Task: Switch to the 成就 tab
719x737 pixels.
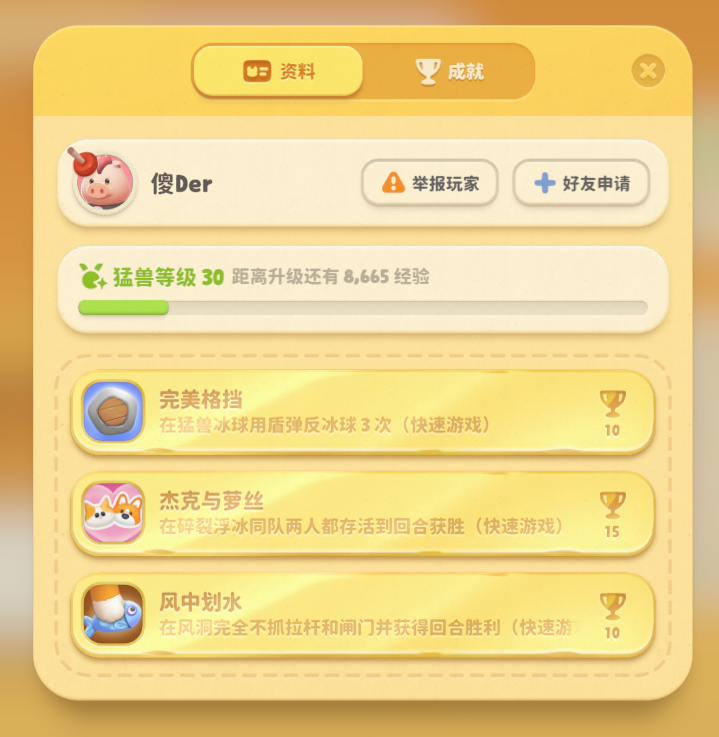Action: (x=449, y=71)
